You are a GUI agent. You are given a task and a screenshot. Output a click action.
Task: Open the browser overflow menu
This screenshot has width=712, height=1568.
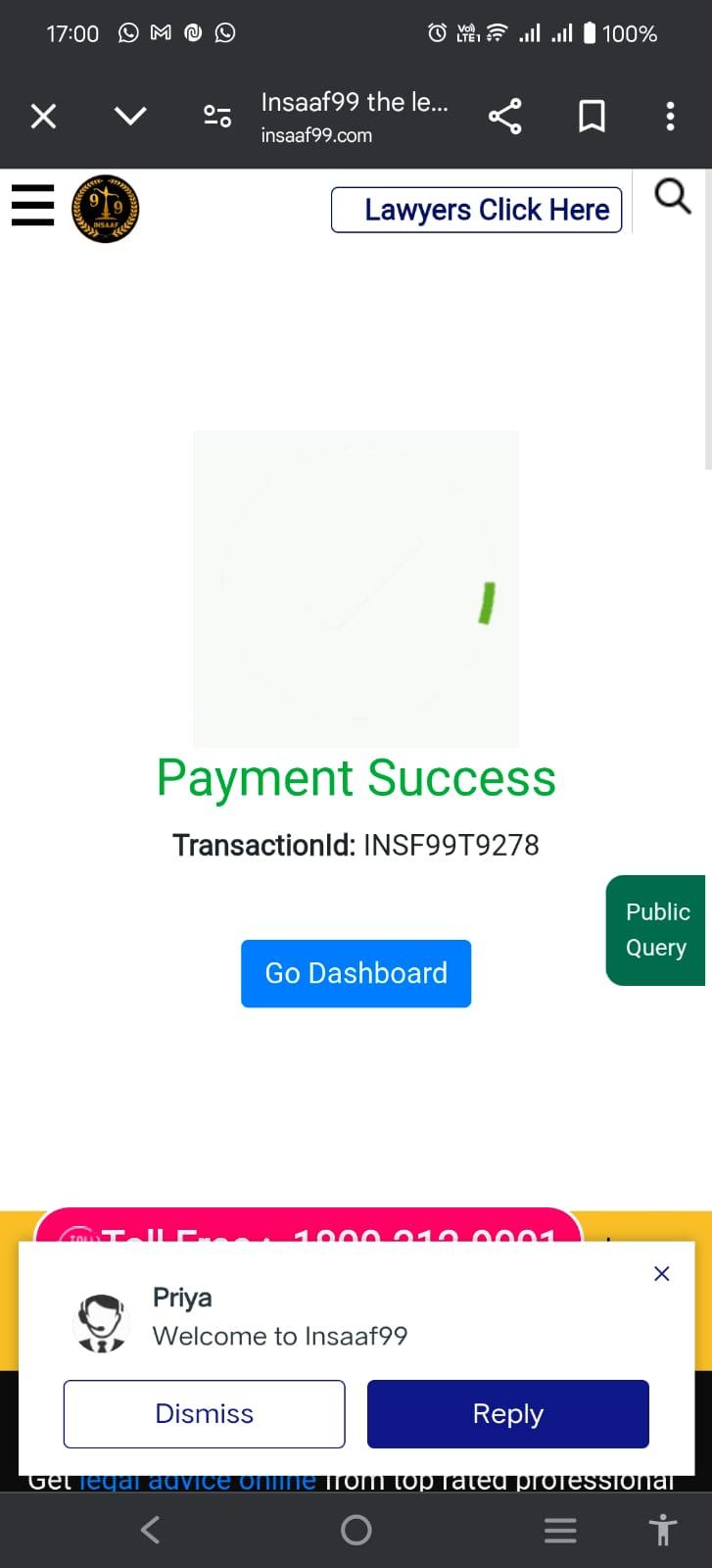click(670, 117)
